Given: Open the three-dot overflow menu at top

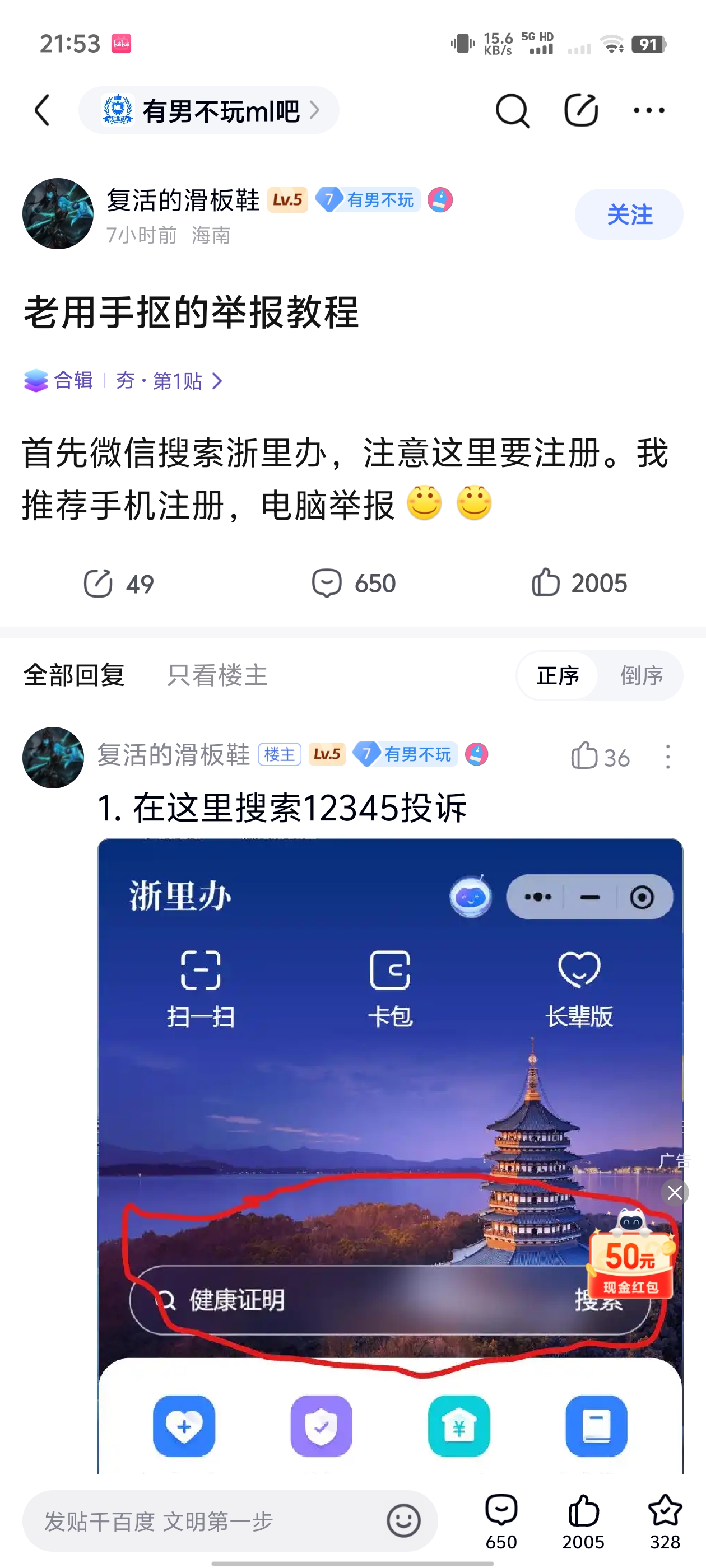Looking at the screenshot, I should pos(648,110).
